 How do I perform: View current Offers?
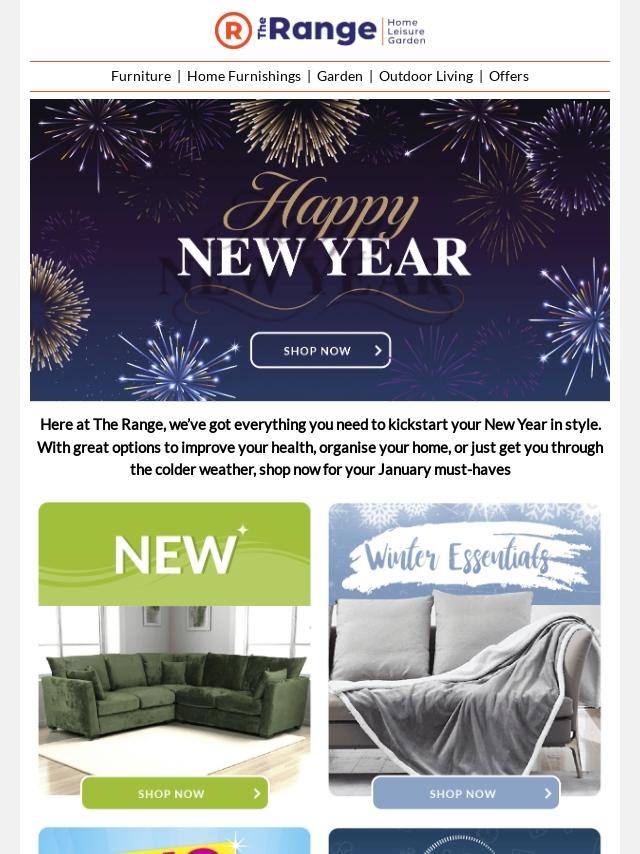[509, 76]
